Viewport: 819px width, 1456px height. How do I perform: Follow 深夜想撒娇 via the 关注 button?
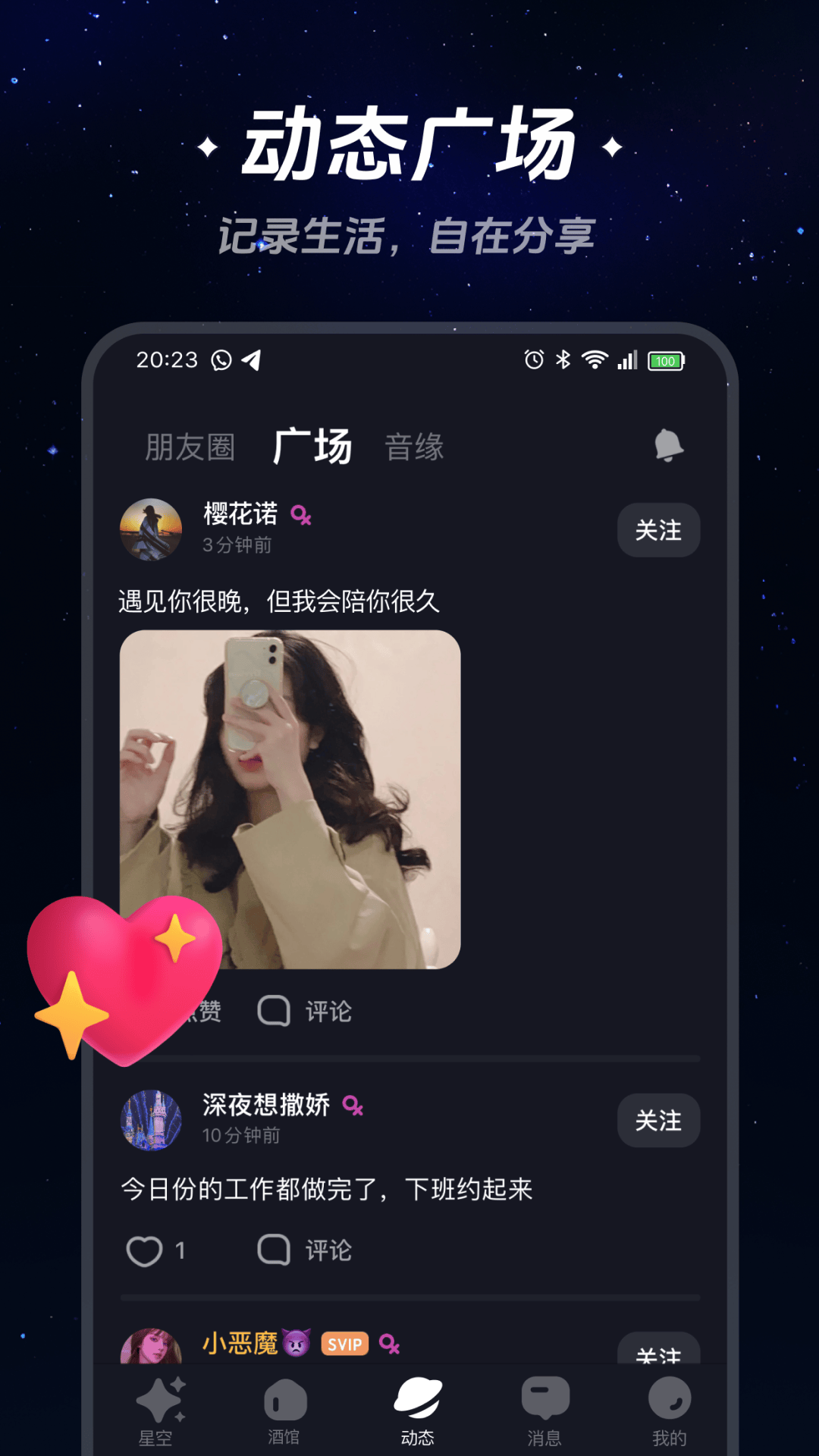tap(658, 1121)
